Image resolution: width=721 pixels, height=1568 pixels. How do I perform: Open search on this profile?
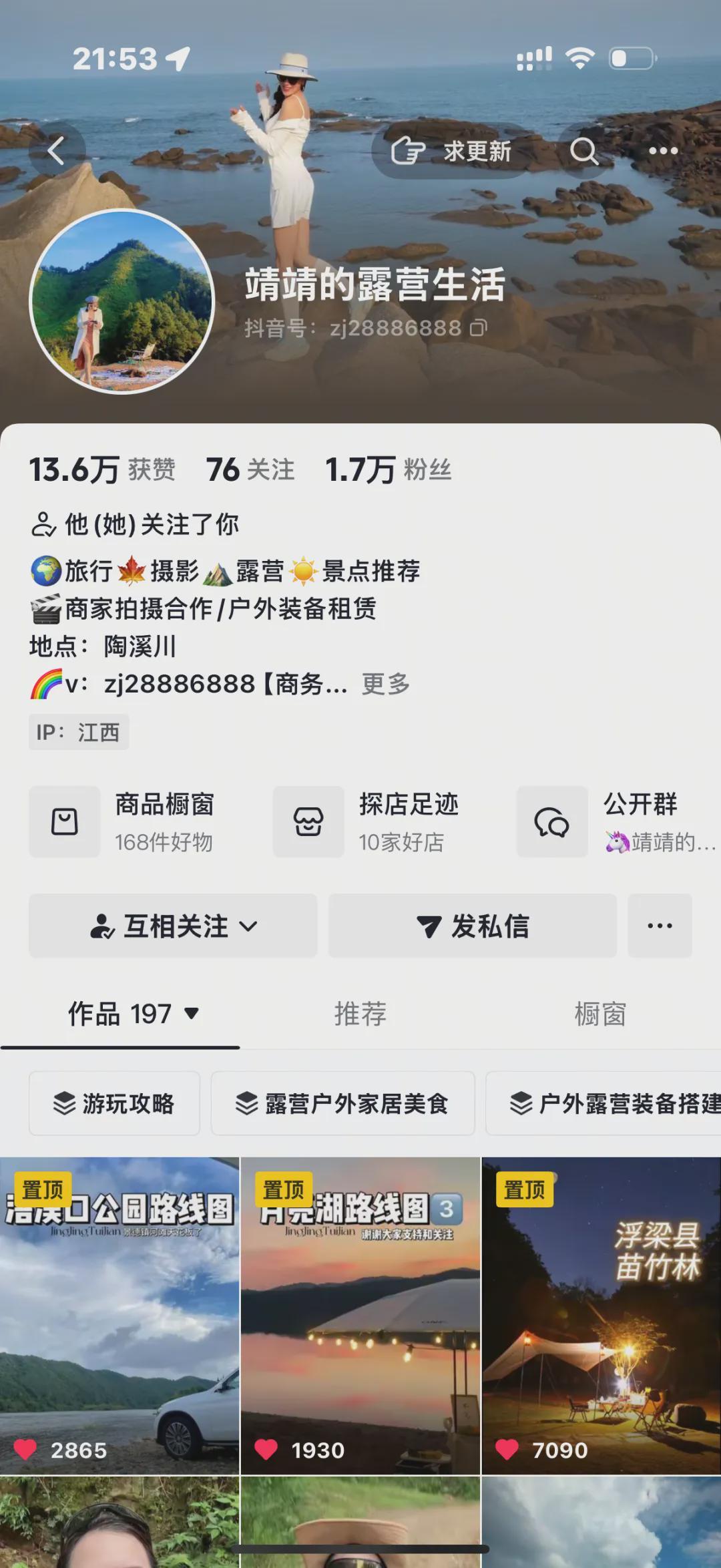coord(583,151)
